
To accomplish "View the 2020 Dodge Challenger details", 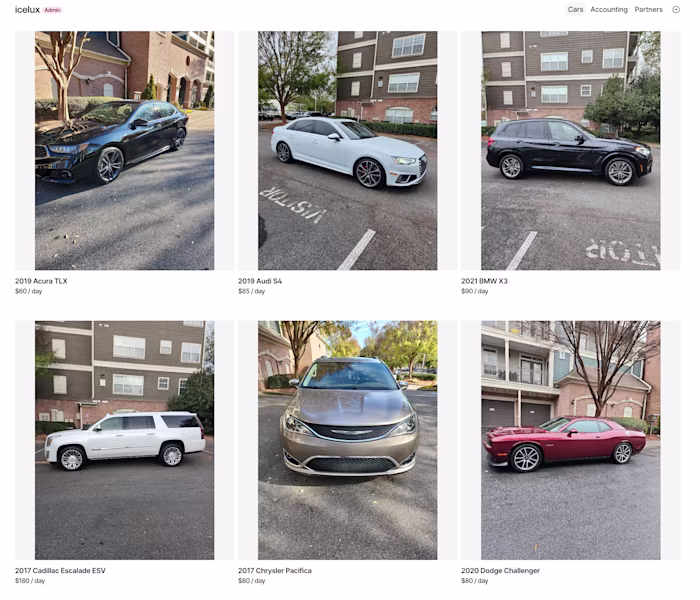I will 570,440.
